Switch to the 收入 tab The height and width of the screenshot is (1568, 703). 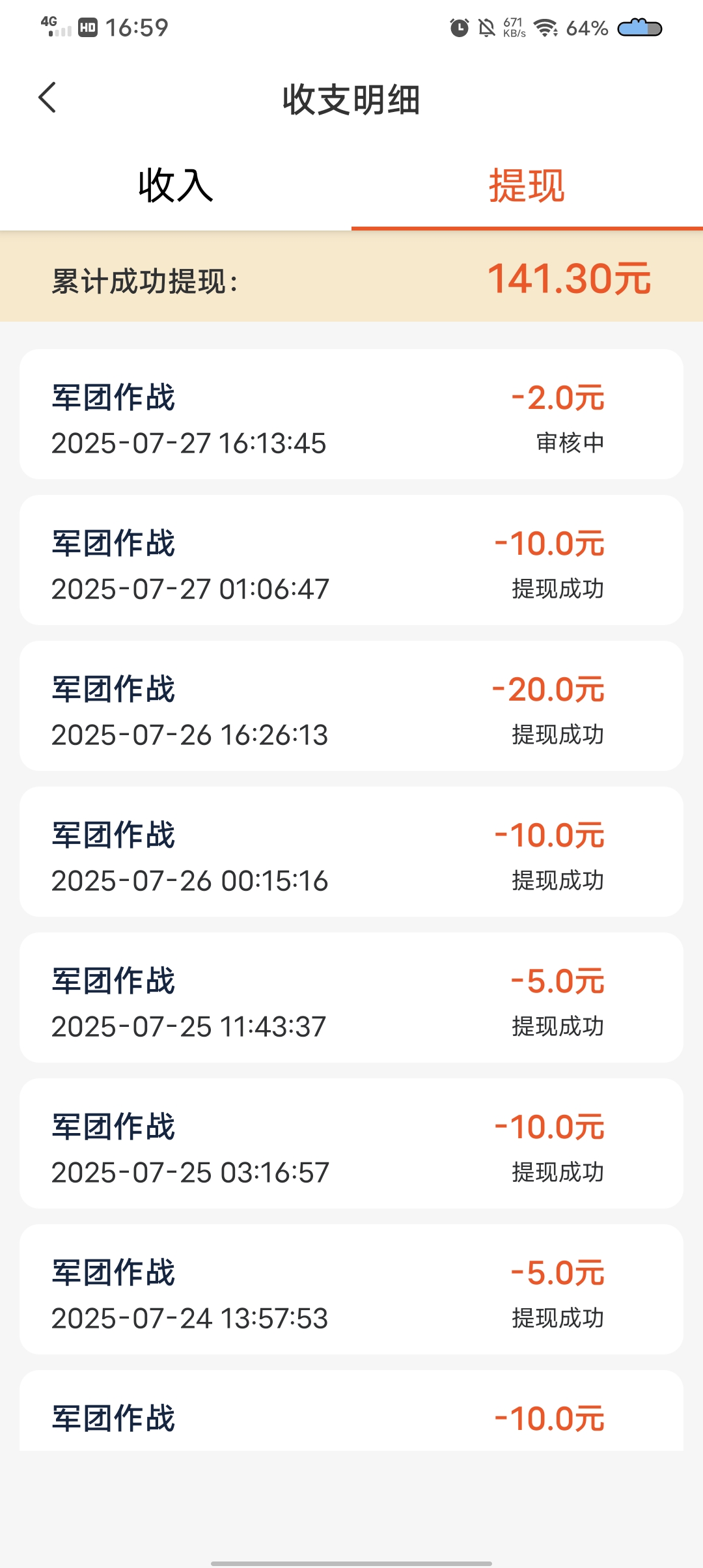174,186
